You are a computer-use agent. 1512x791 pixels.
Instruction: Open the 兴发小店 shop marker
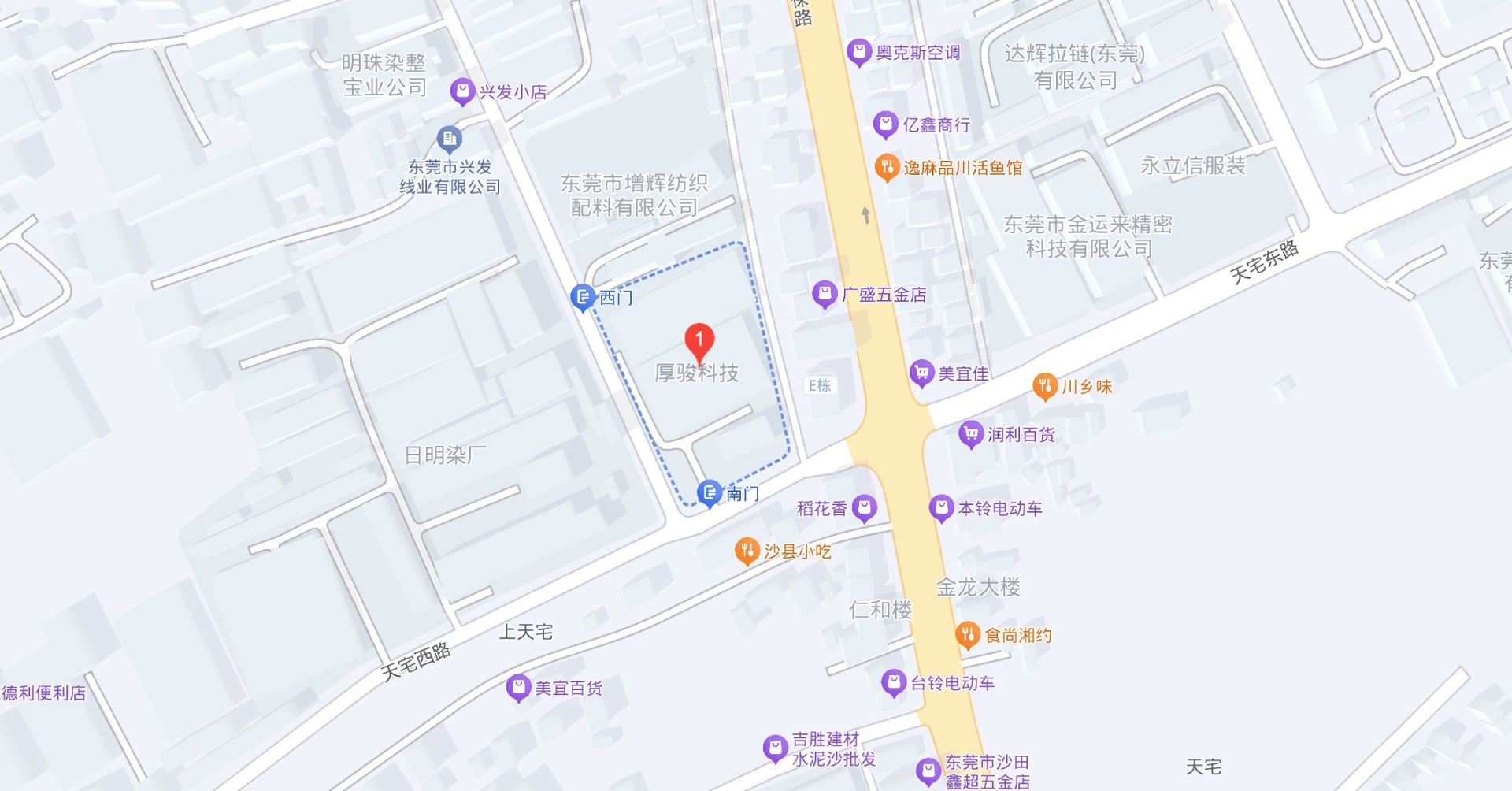[x=462, y=91]
